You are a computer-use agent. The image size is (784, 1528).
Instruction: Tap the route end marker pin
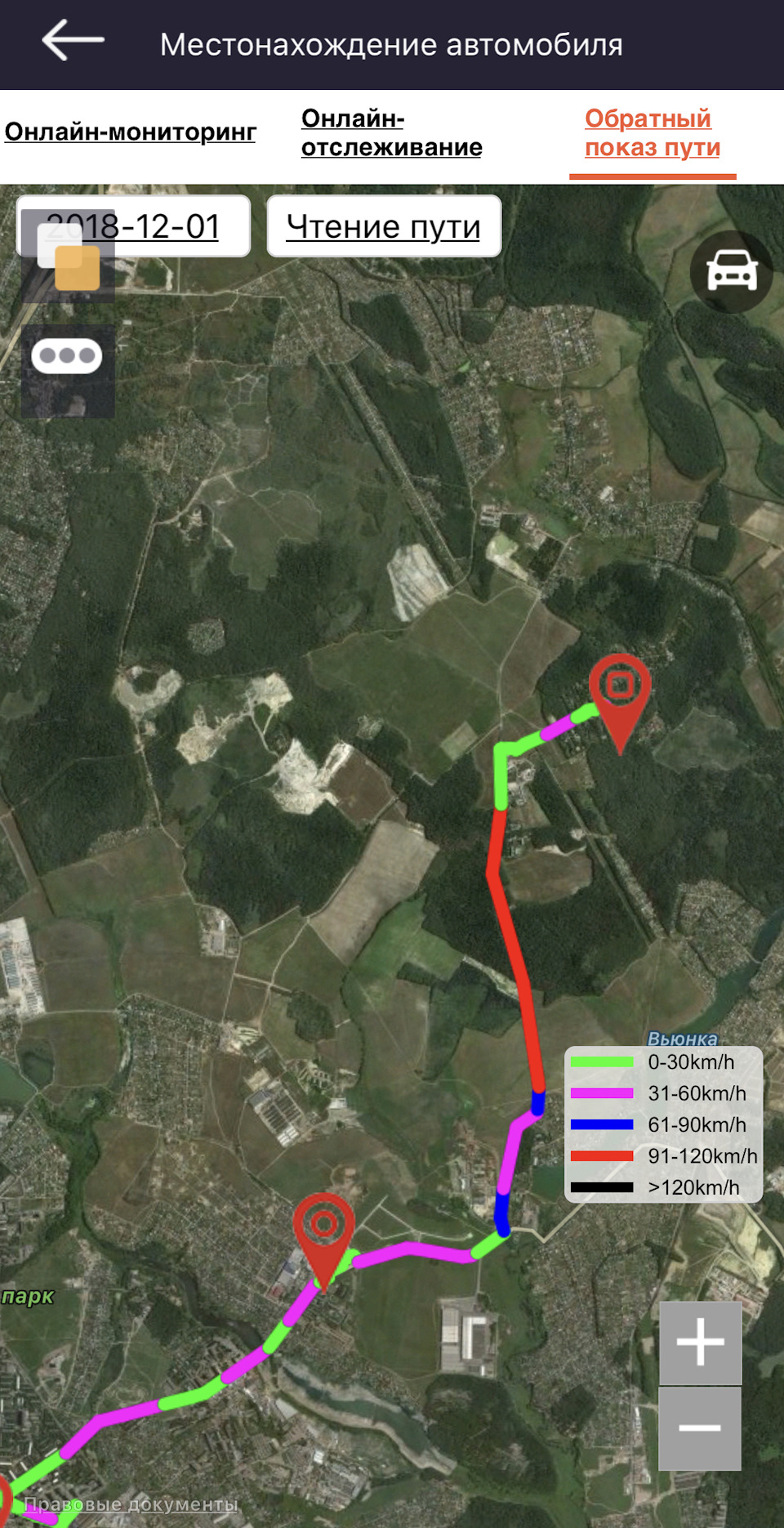(x=620, y=690)
